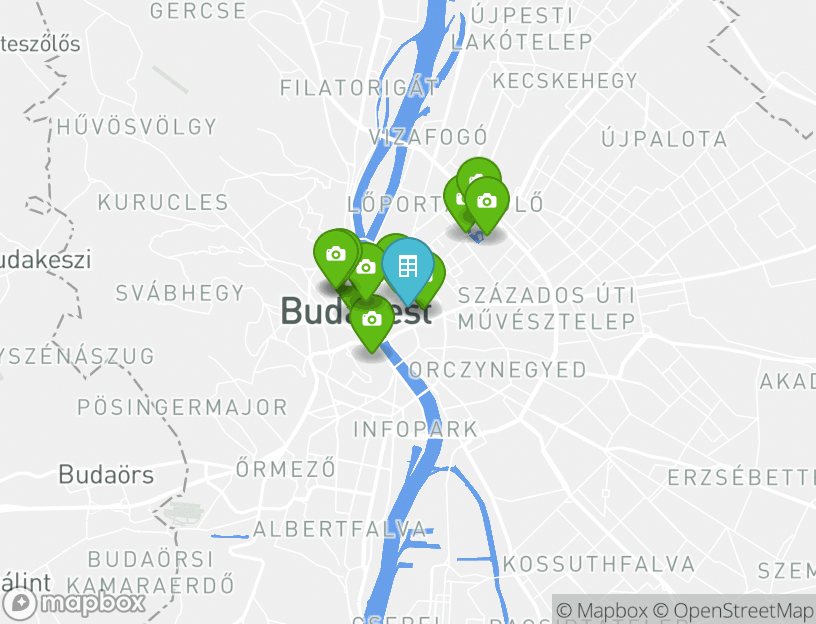The width and height of the screenshot is (816, 624).
Task: Tap the blue building marker
Action: click(407, 266)
